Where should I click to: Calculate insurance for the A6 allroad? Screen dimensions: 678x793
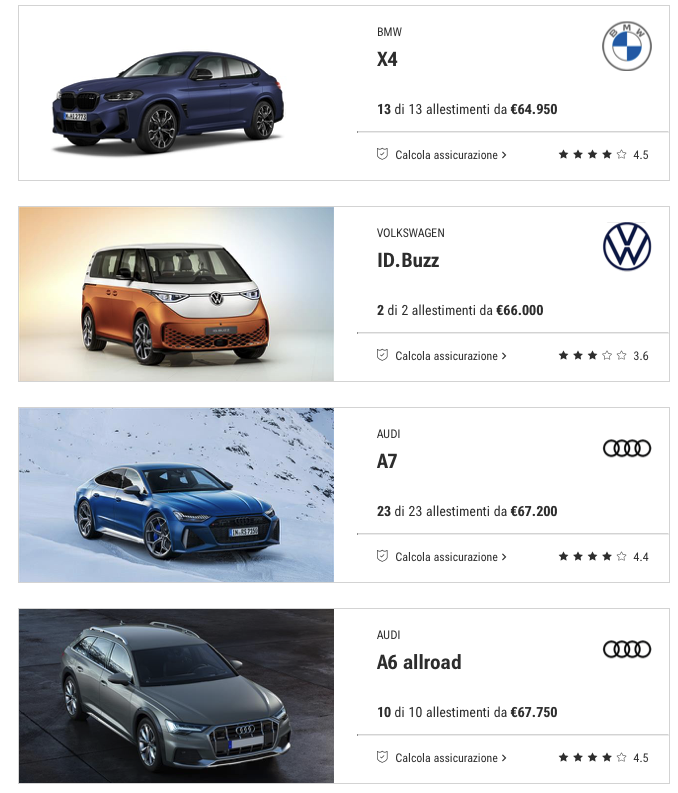[x=442, y=758]
